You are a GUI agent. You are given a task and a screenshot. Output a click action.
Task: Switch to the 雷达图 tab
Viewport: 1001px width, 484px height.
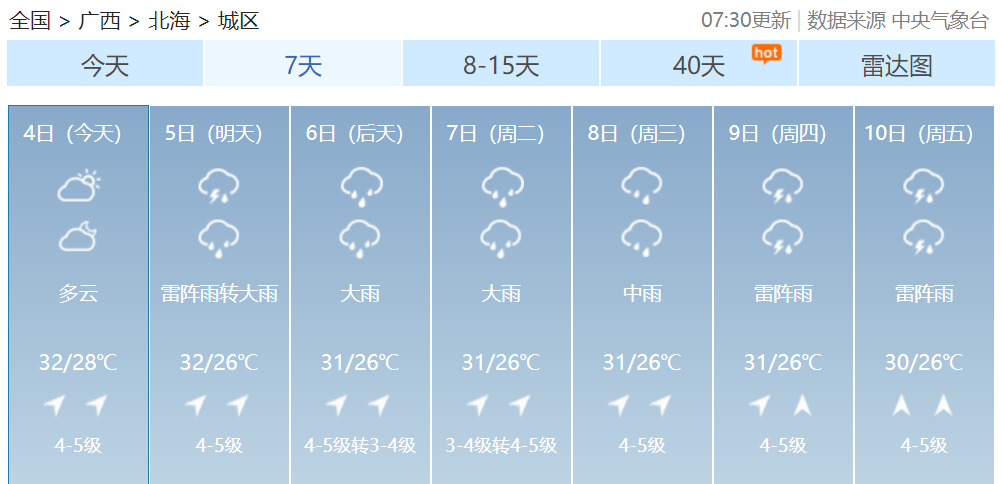(x=896, y=66)
